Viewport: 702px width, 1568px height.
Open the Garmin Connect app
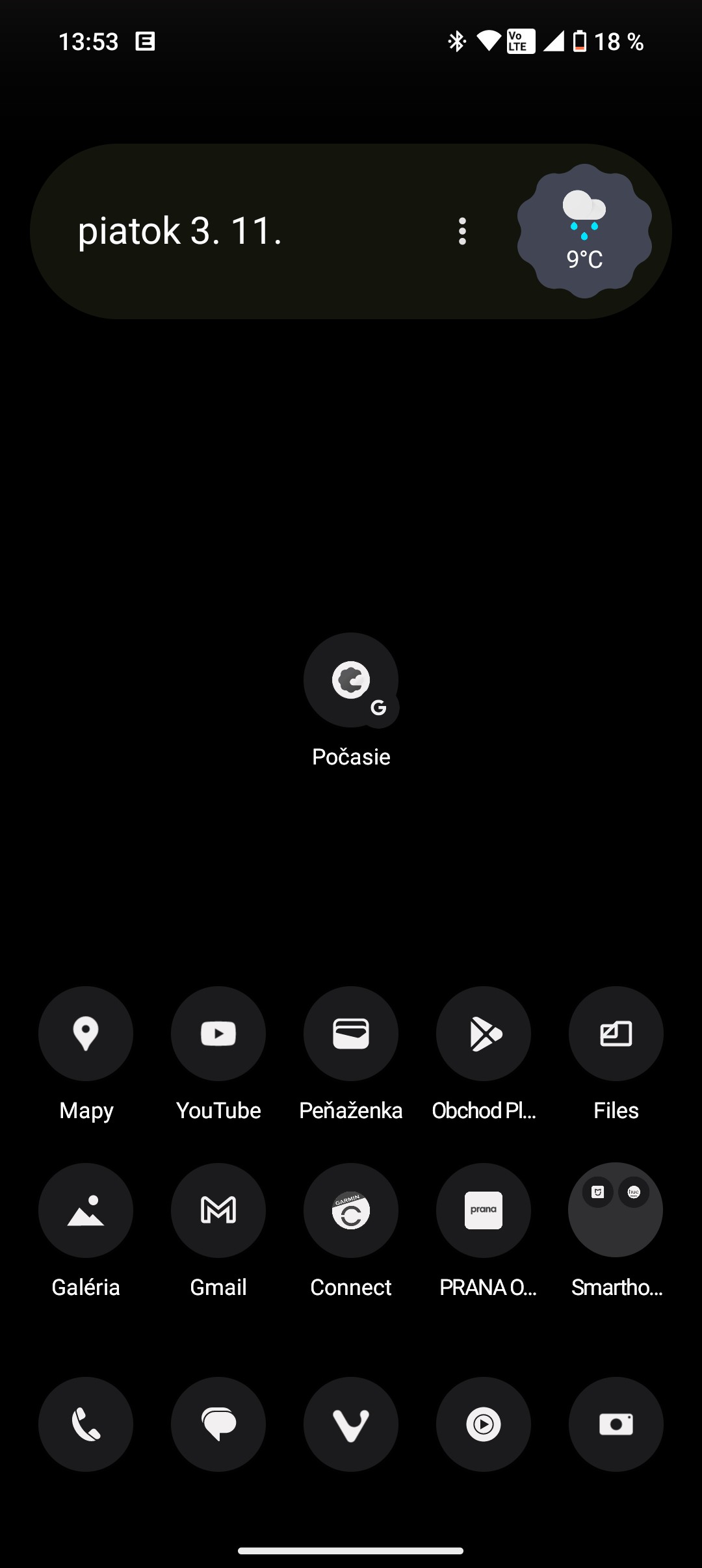[351, 1210]
